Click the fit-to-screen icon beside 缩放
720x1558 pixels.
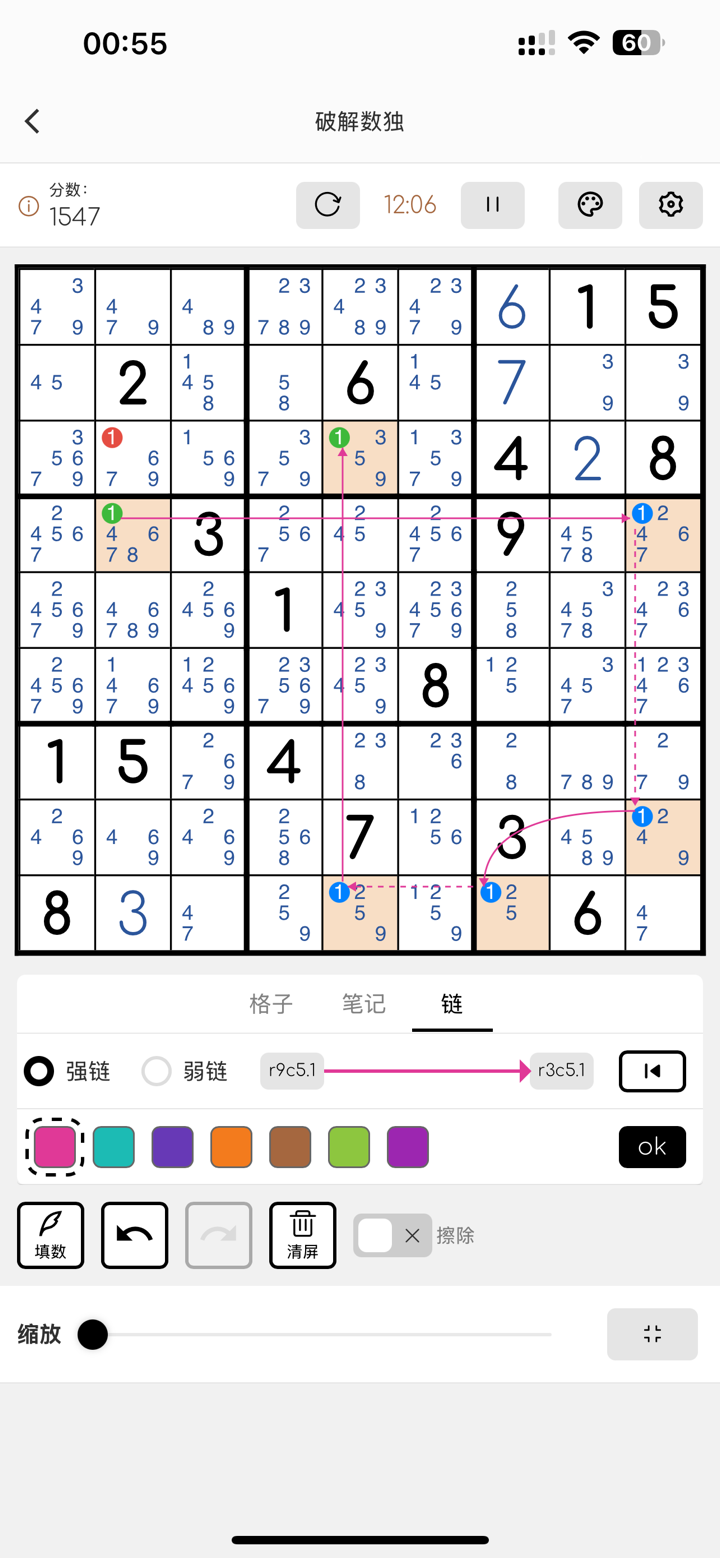pyautogui.click(x=652, y=1334)
